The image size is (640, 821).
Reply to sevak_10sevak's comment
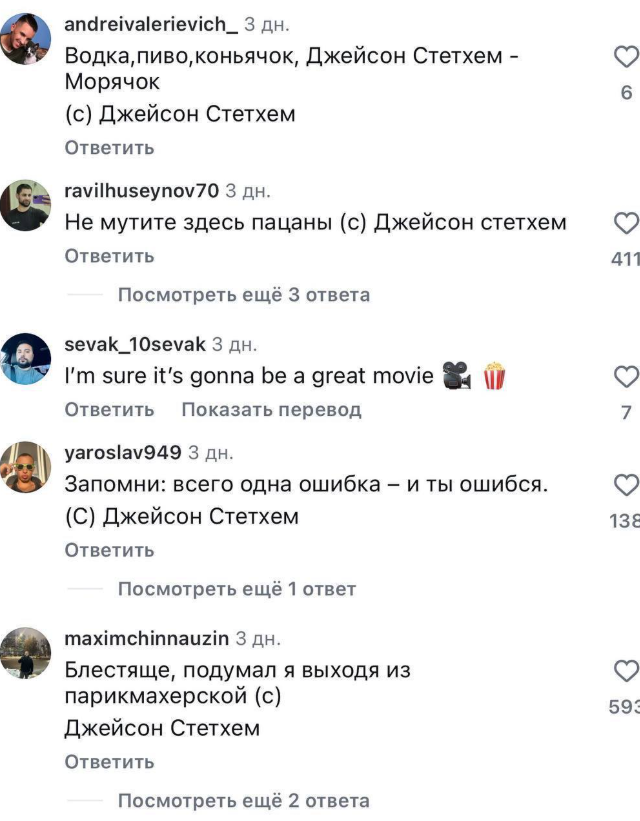(x=110, y=409)
